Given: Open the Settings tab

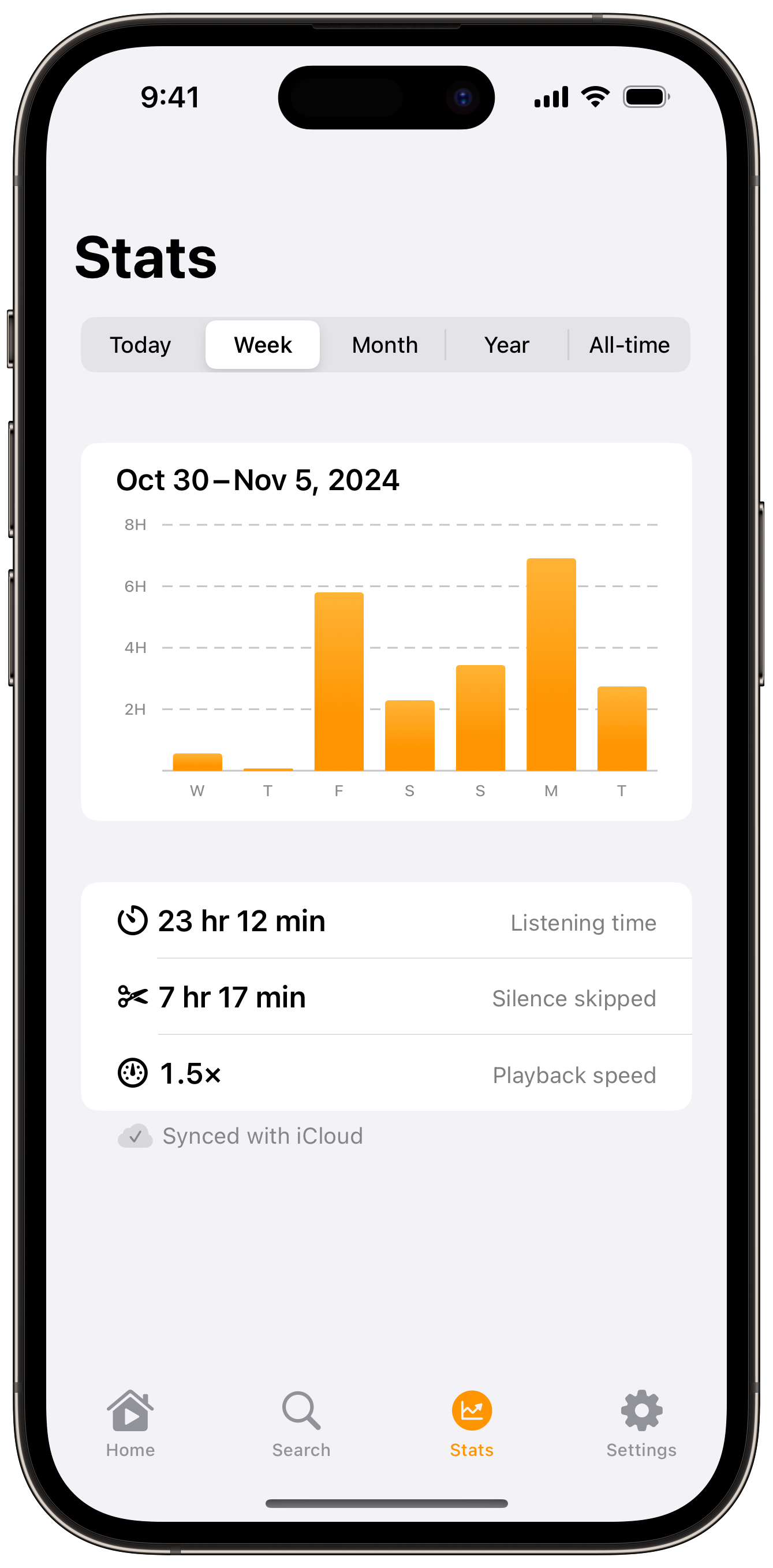Looking at the screenshot, I should click(x=641, y=1424).
